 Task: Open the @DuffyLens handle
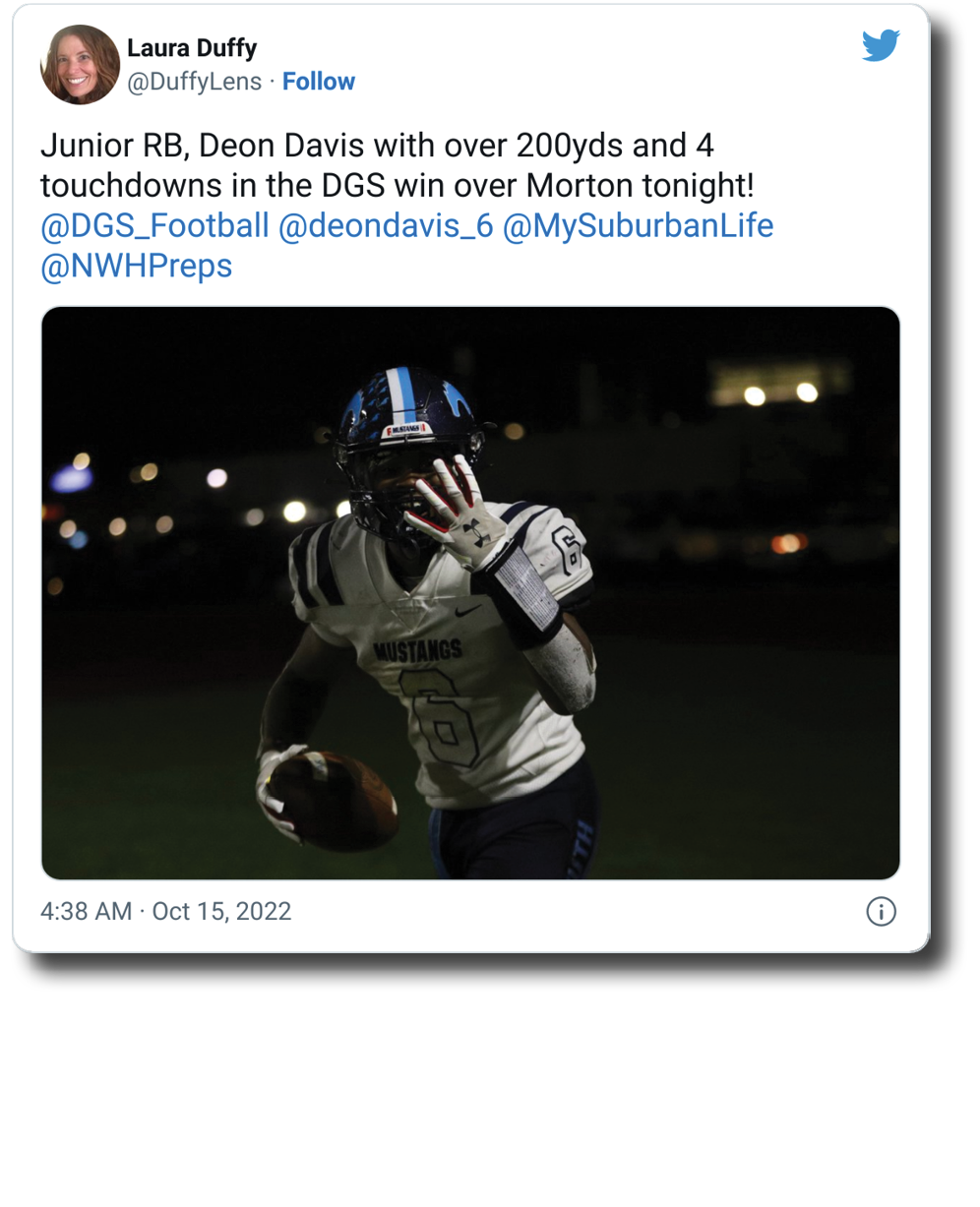[x=194, y=82]
